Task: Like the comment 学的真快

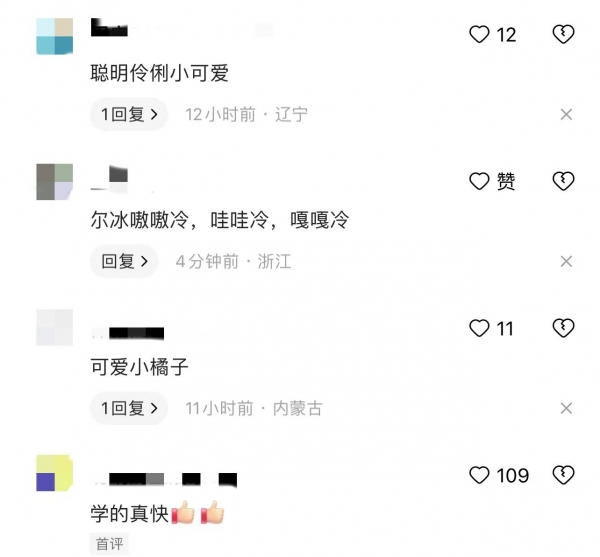Action: [480, 475]
